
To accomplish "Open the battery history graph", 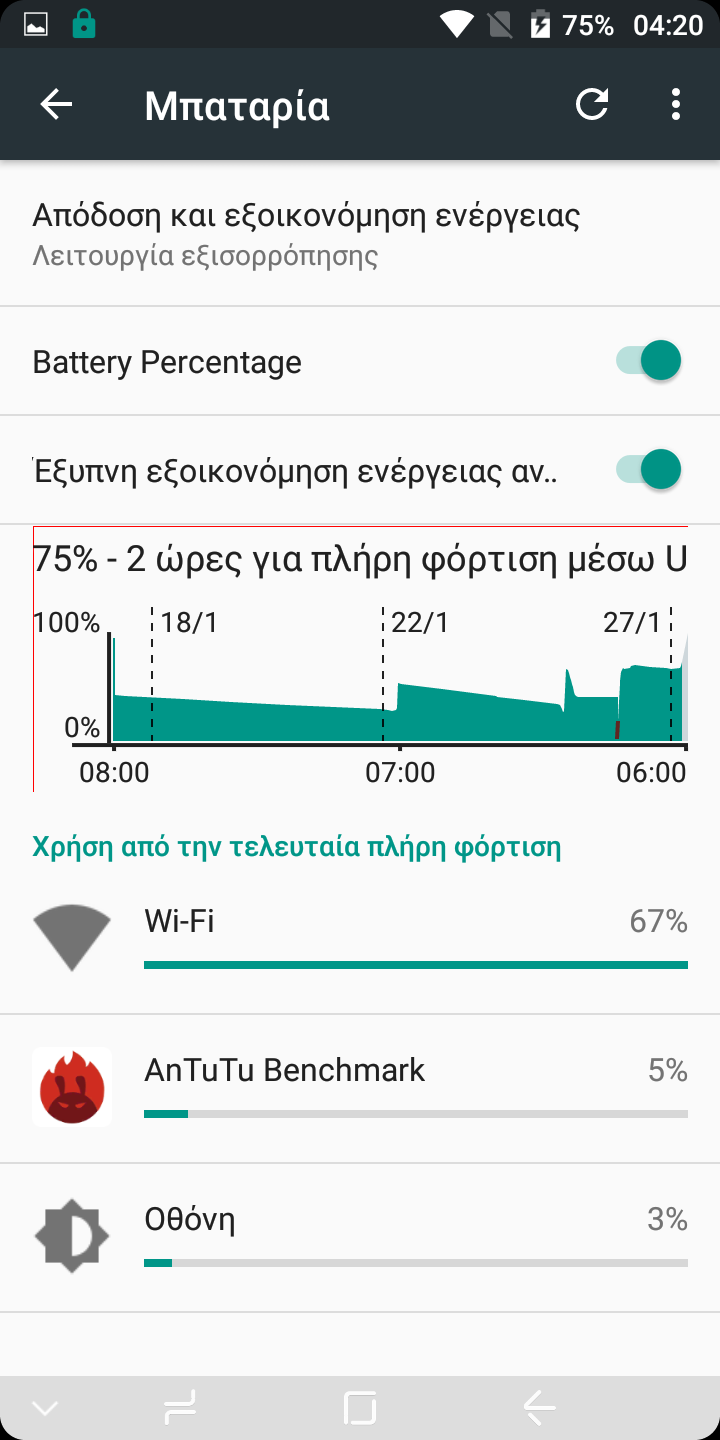I will [360, 658].
